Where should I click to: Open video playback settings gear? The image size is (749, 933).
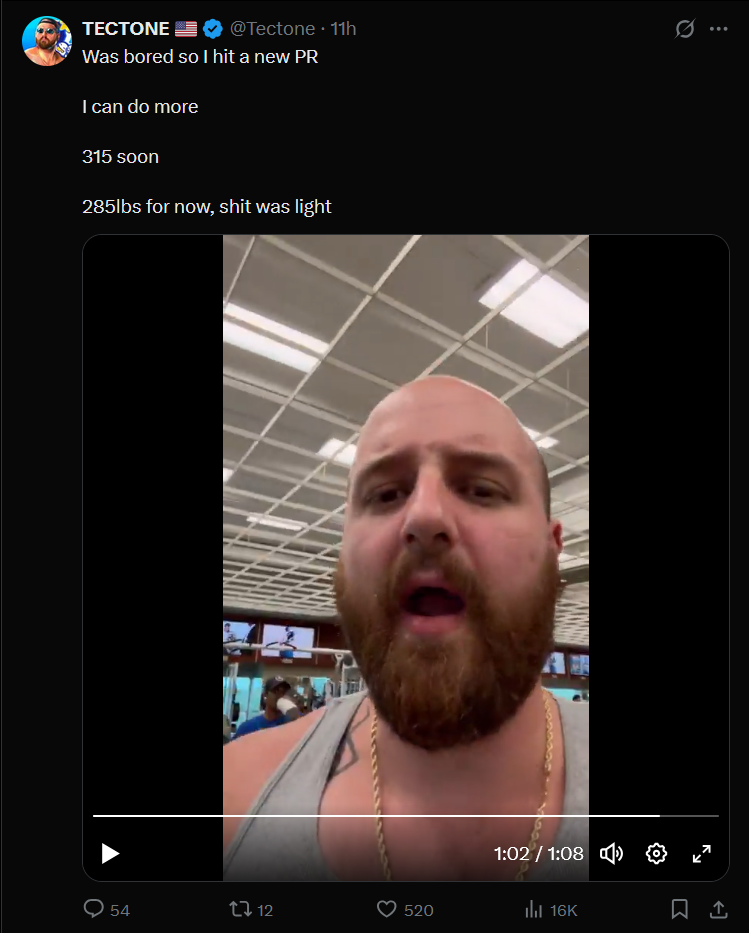[656, 853]
